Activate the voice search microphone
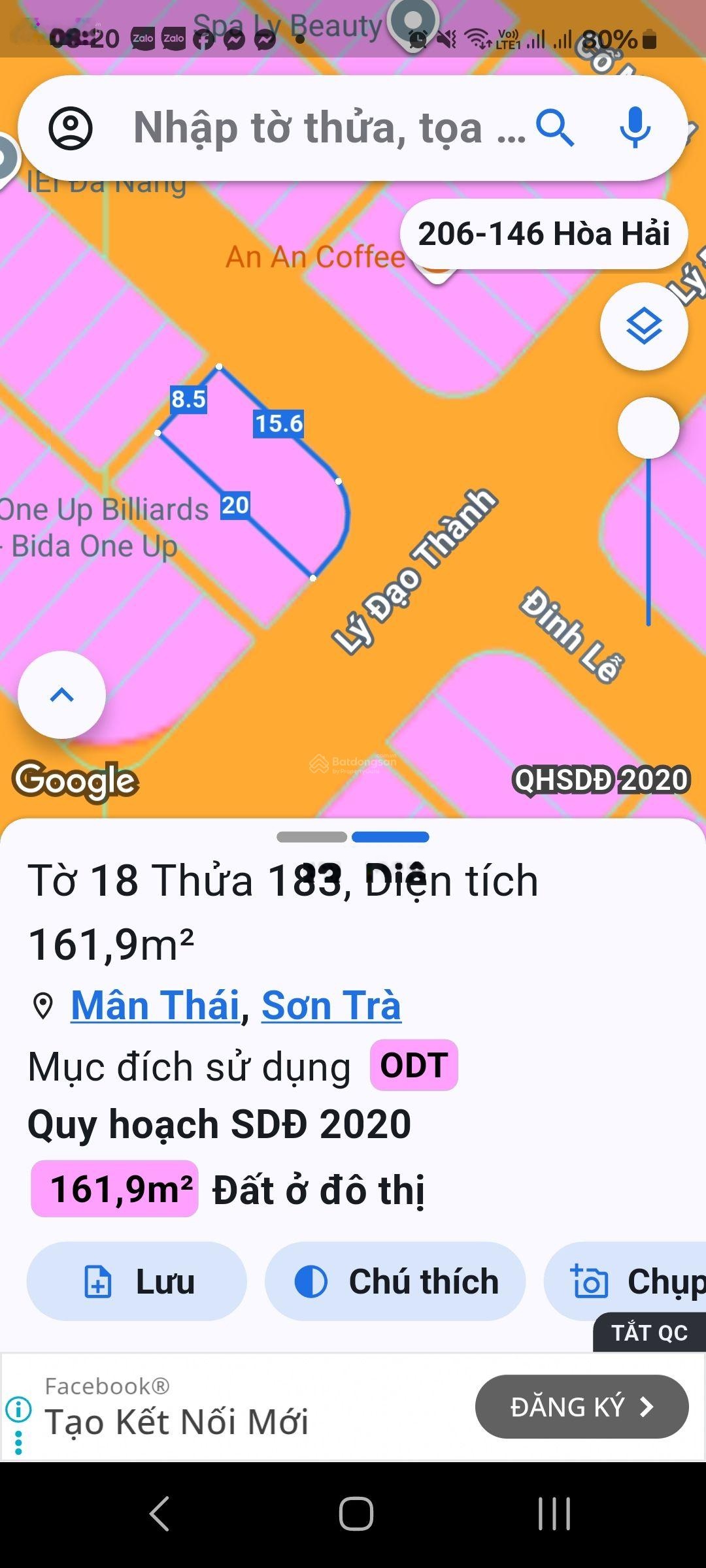Image resolution: width=706 pixels, height=1568 pixels. [x=633, y=128]
